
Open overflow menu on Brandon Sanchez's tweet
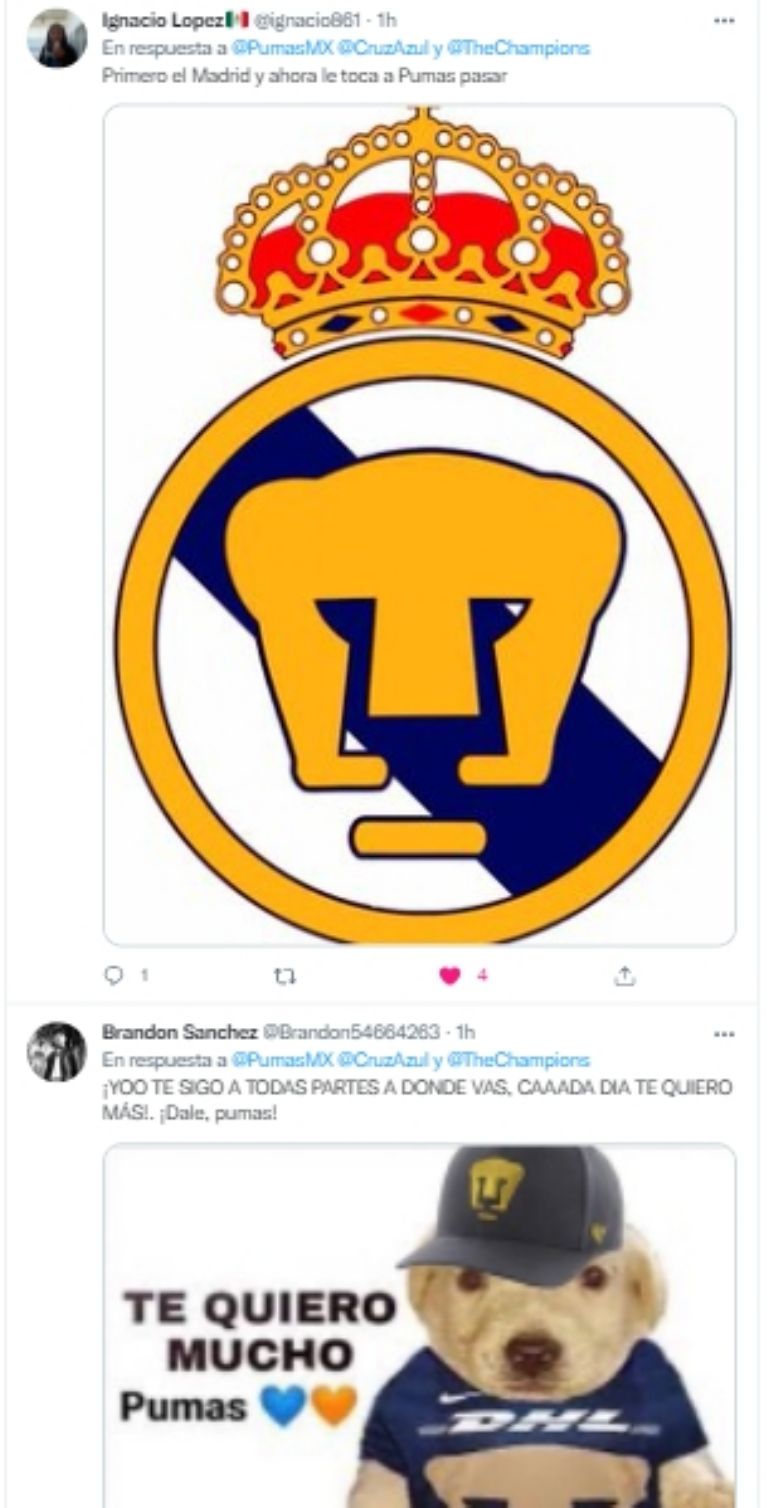click(x=724, y=1033)
